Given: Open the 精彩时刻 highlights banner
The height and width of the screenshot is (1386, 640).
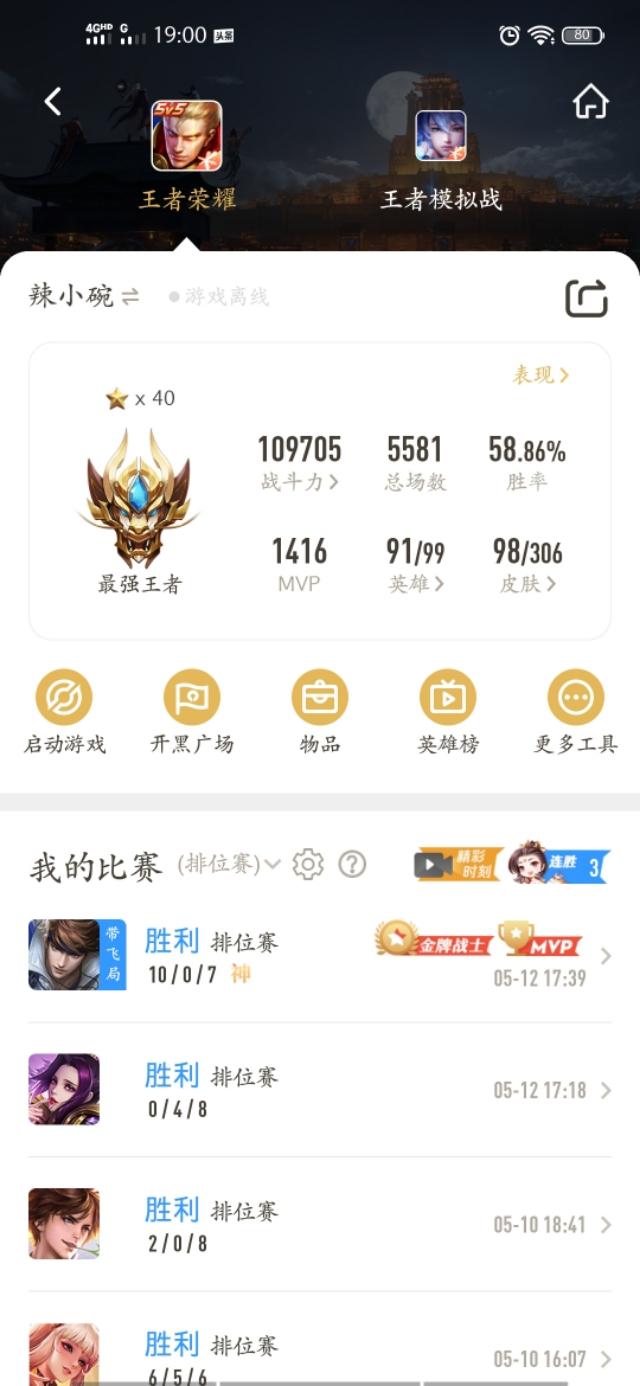Looking at the screenshot, I should 458,864.
